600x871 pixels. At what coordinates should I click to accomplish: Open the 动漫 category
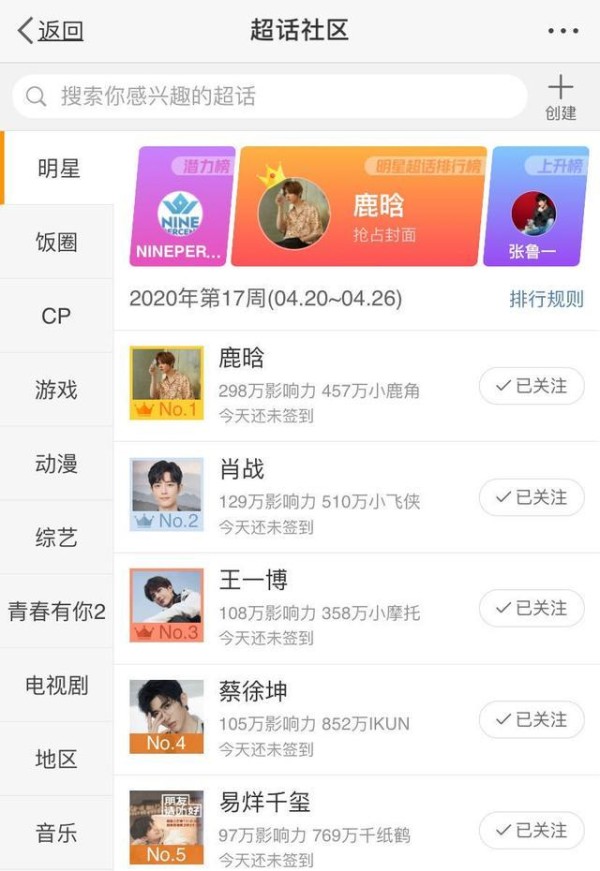pyautogui.click(x=56, y=464)
